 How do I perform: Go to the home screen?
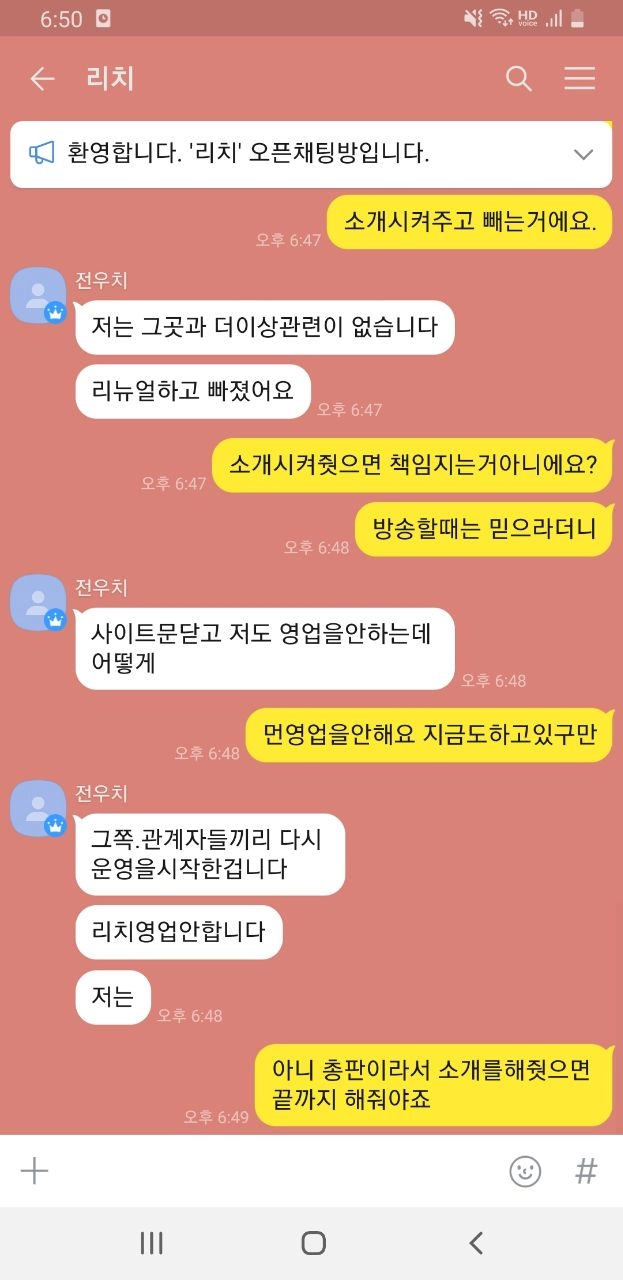pyautogui.click(x=313, y=1243)
